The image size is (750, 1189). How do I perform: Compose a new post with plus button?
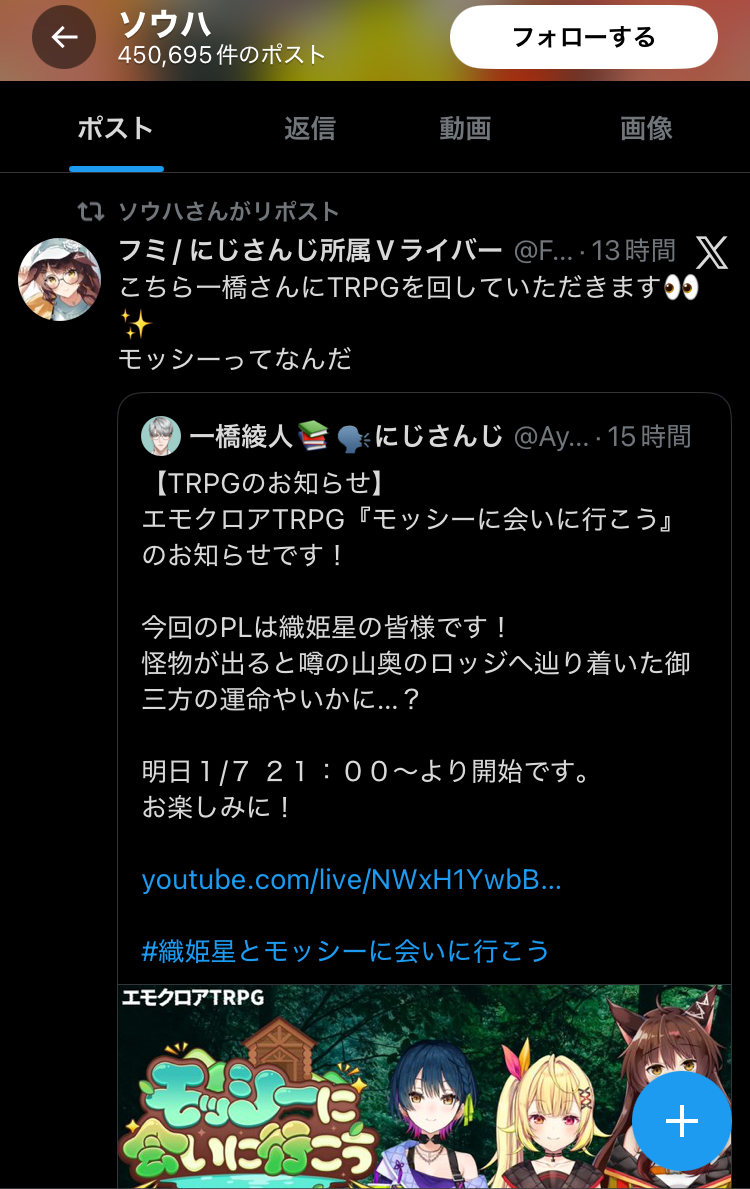click(x=682, y=1121)
